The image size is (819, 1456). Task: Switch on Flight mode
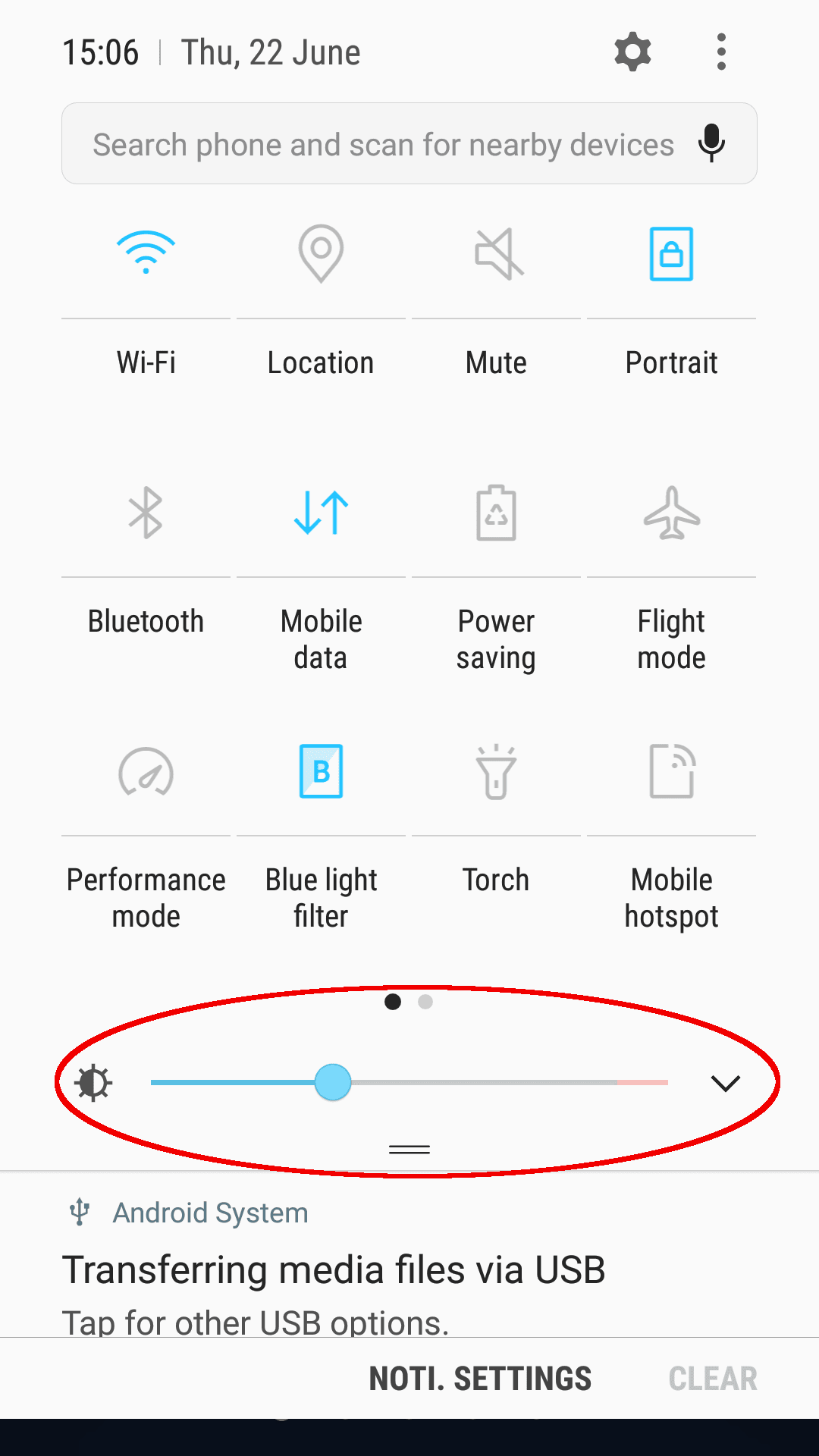pyautogui.click(x=671, y=513)
